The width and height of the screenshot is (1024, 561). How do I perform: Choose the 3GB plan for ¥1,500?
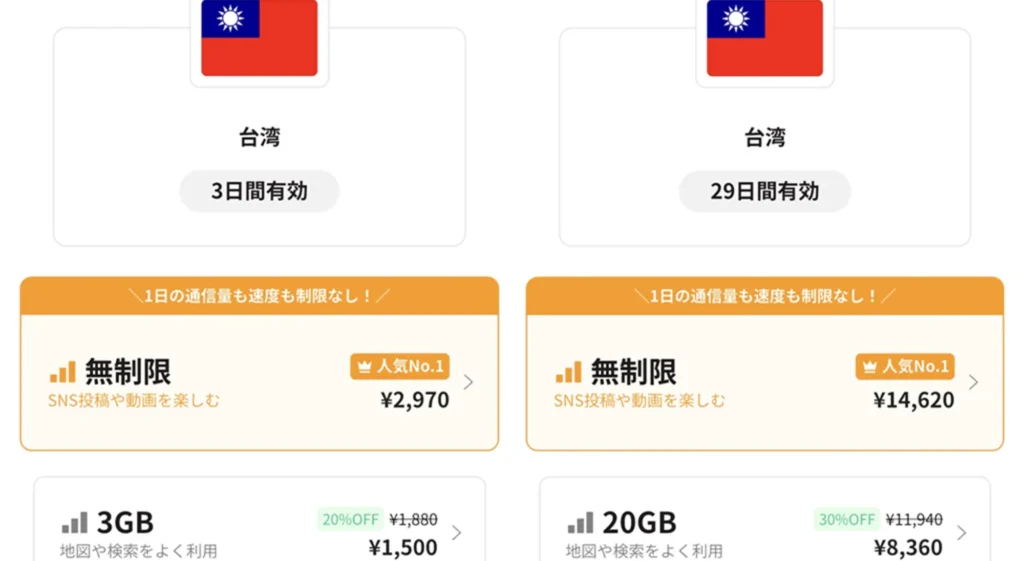click(259, 530)
